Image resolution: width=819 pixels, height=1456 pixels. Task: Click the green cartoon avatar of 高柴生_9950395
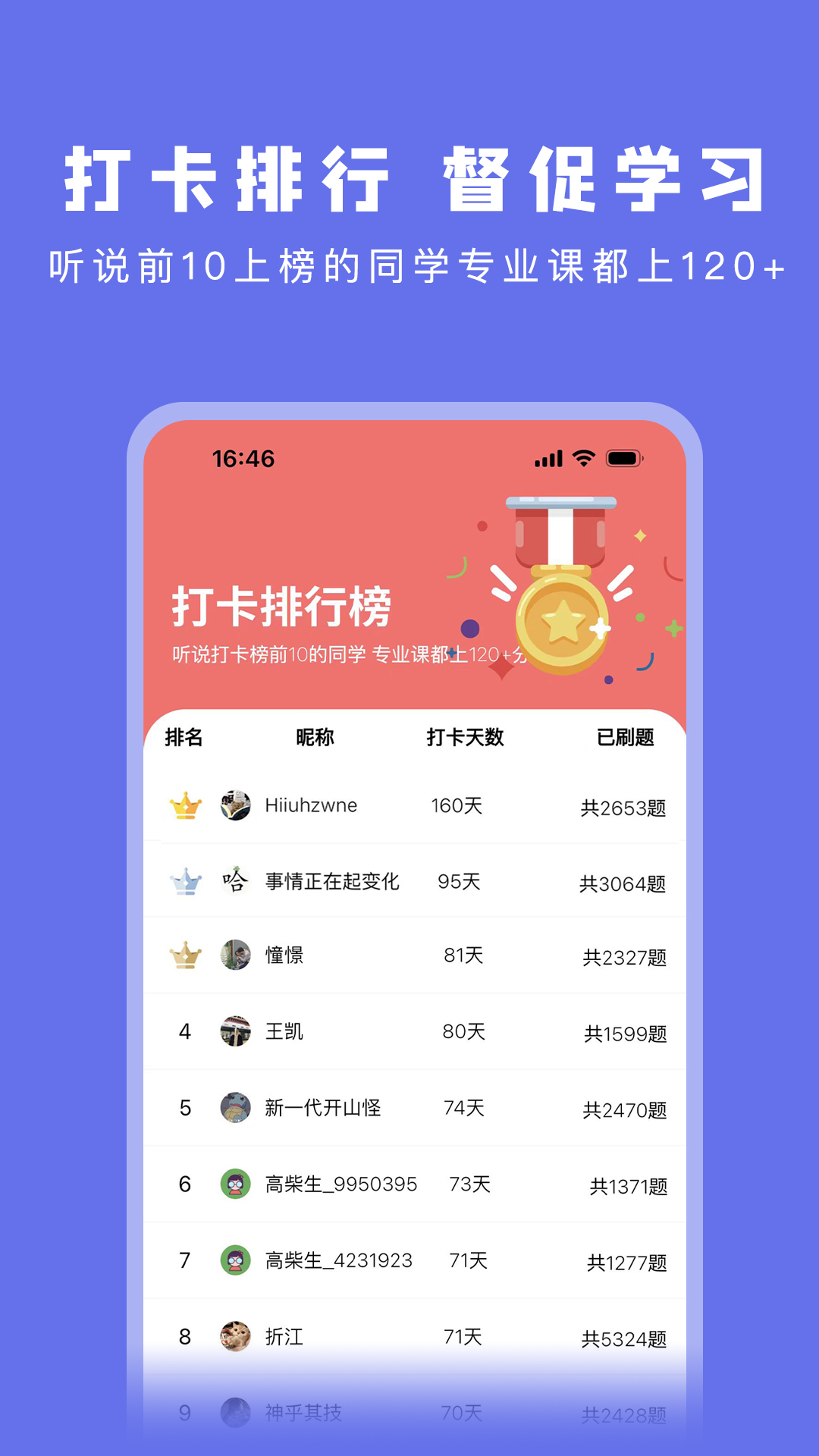[235, 1185]
